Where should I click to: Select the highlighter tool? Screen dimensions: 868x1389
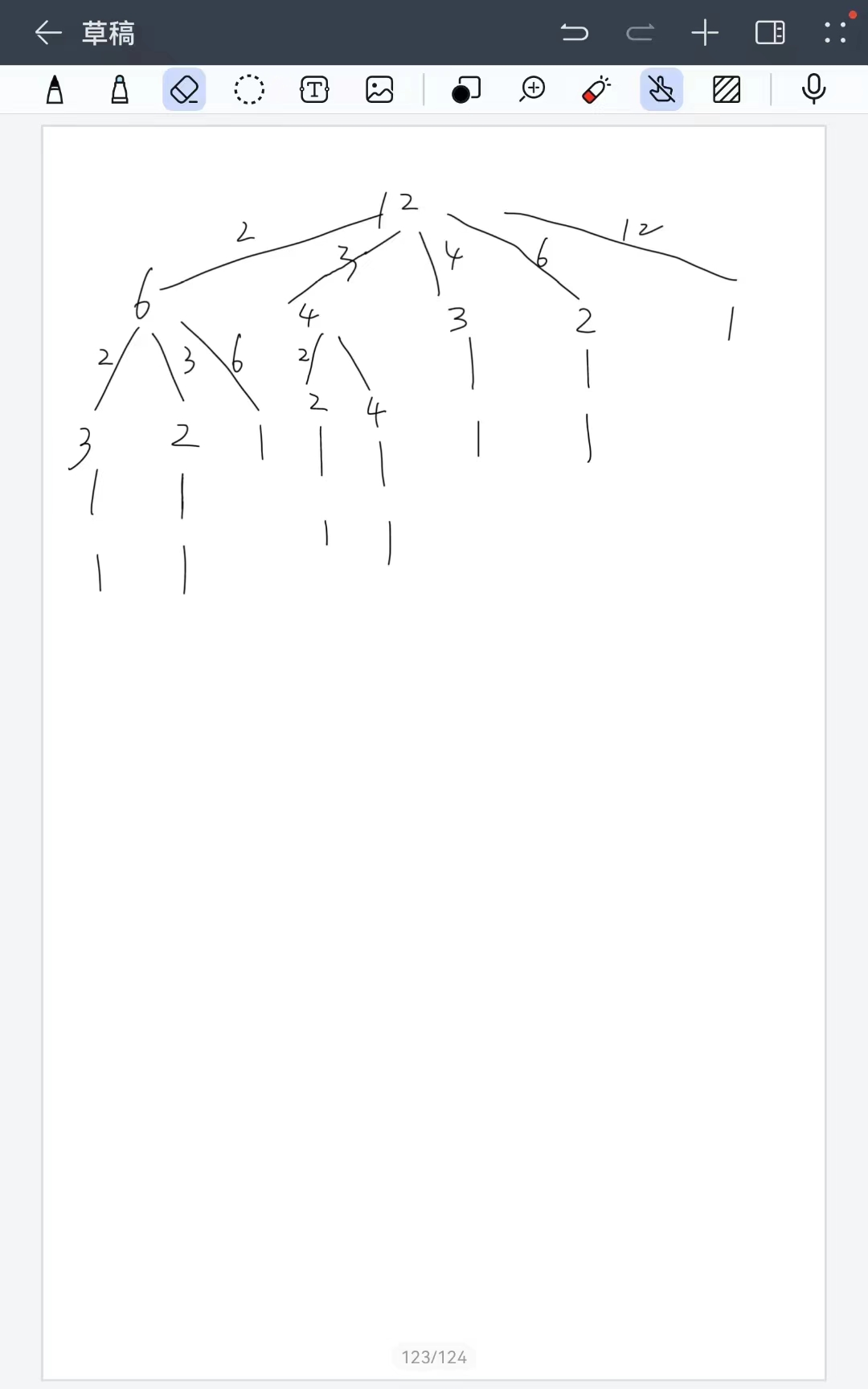pyautogui.click(x=120, y=89)
